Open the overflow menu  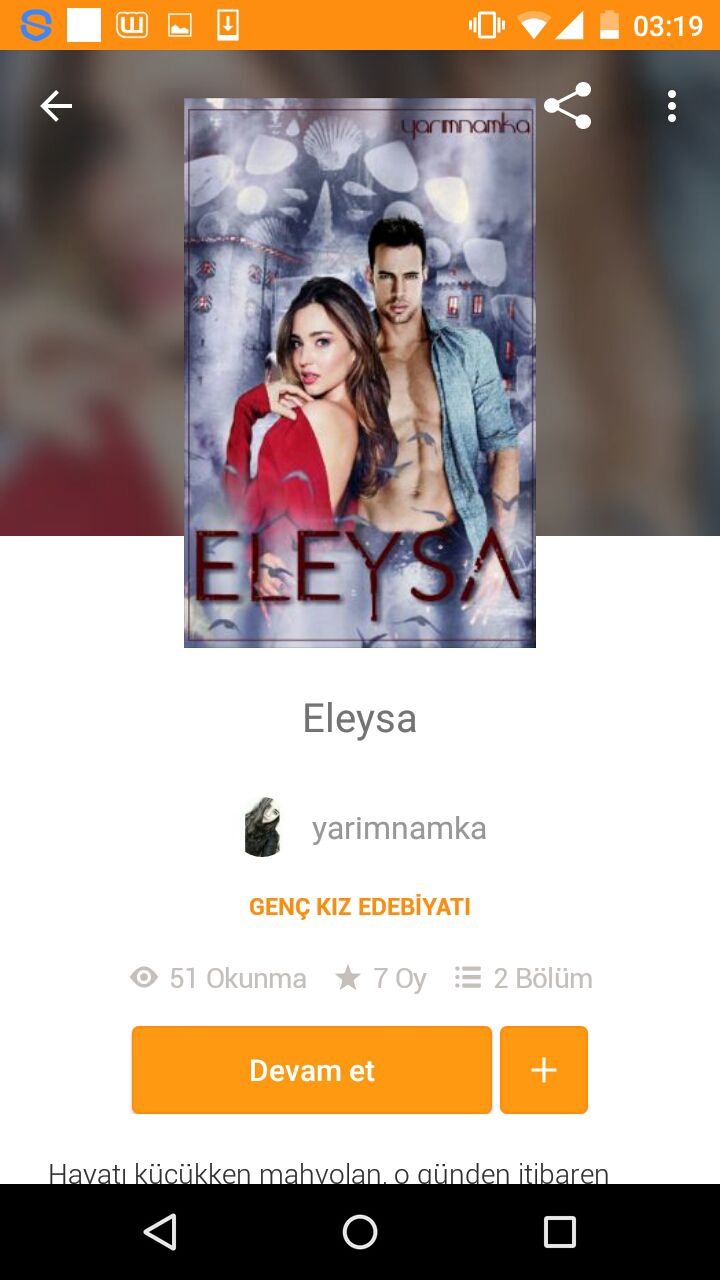coord(672,106)
